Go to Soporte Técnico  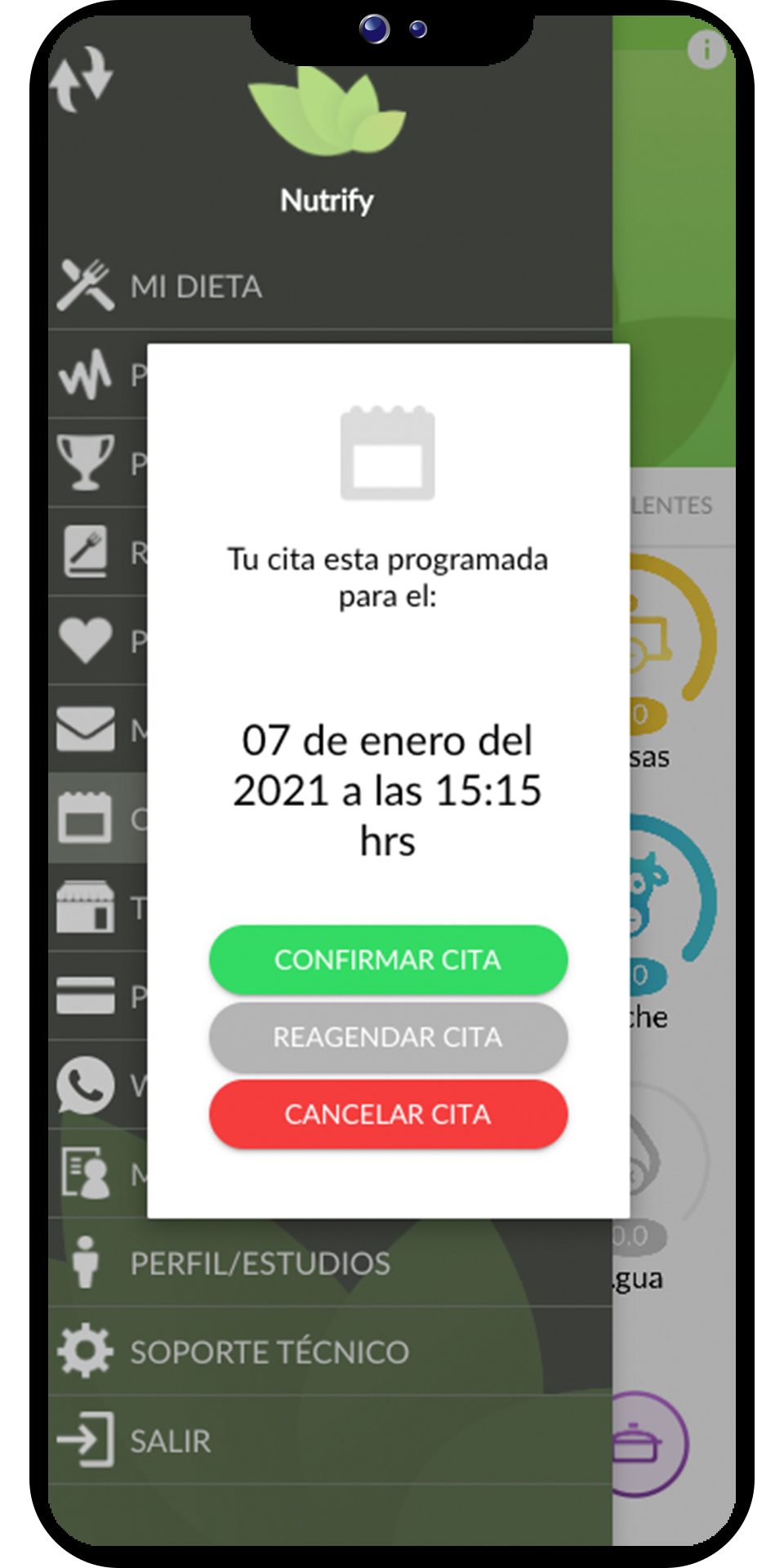(x=269, y=1352)
